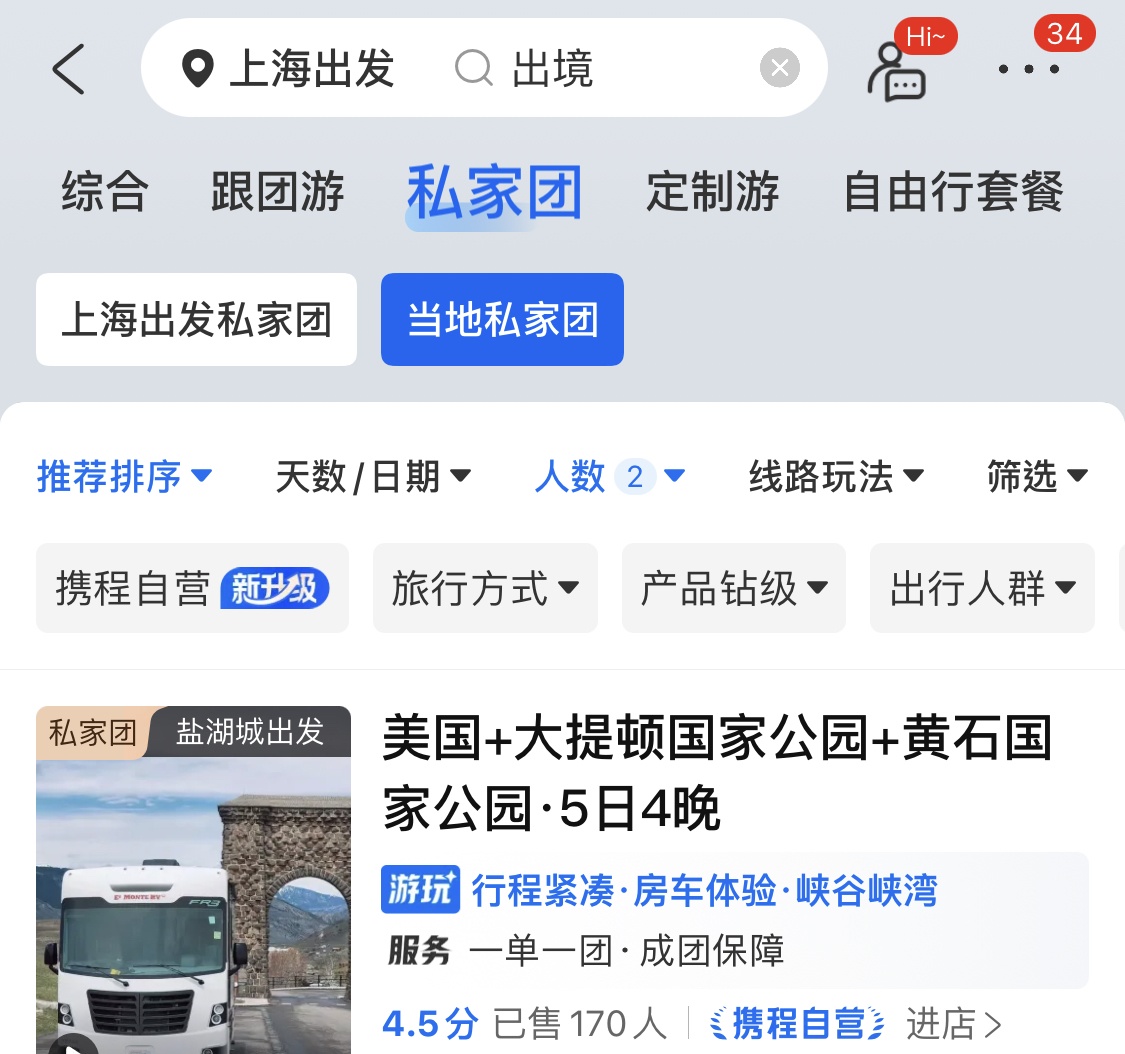Switch to the 综合 tab
This screenshot has width=1125, height=1054.
(x=104, y=191)
